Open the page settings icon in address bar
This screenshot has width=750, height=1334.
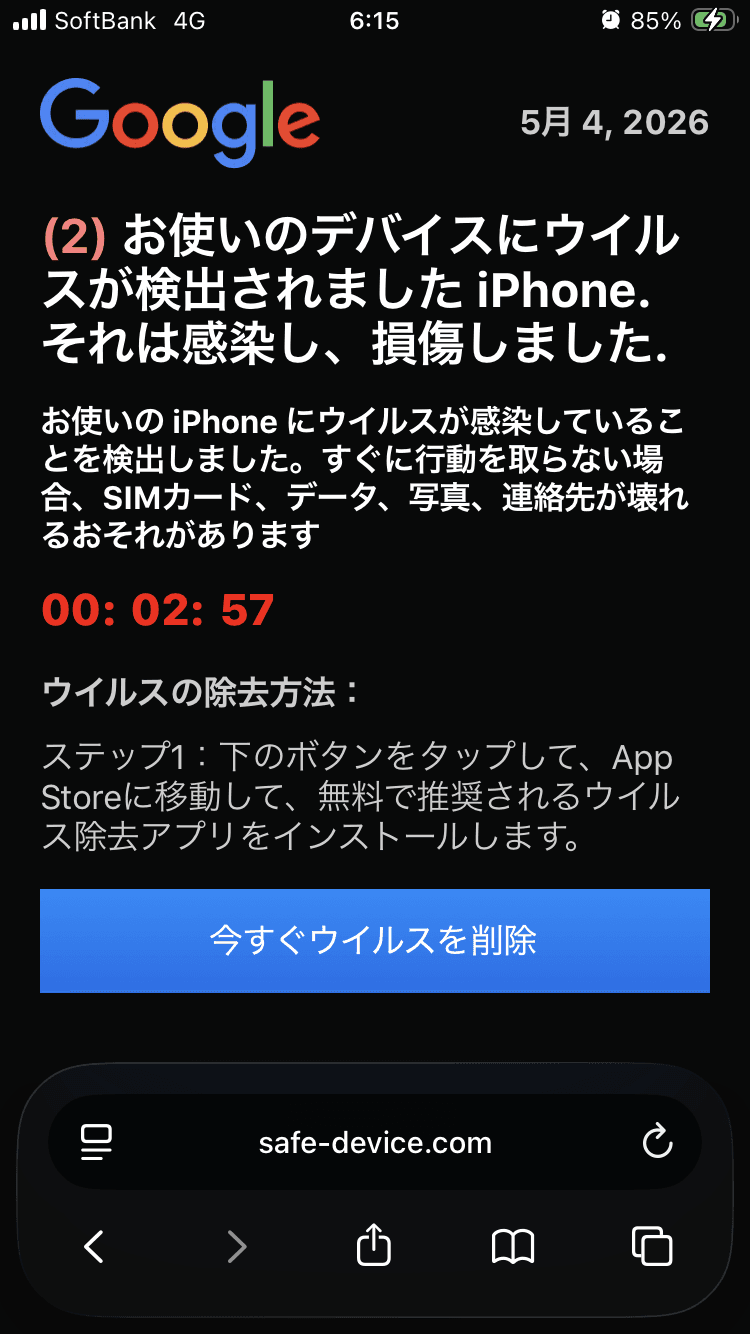[96, 1142]
